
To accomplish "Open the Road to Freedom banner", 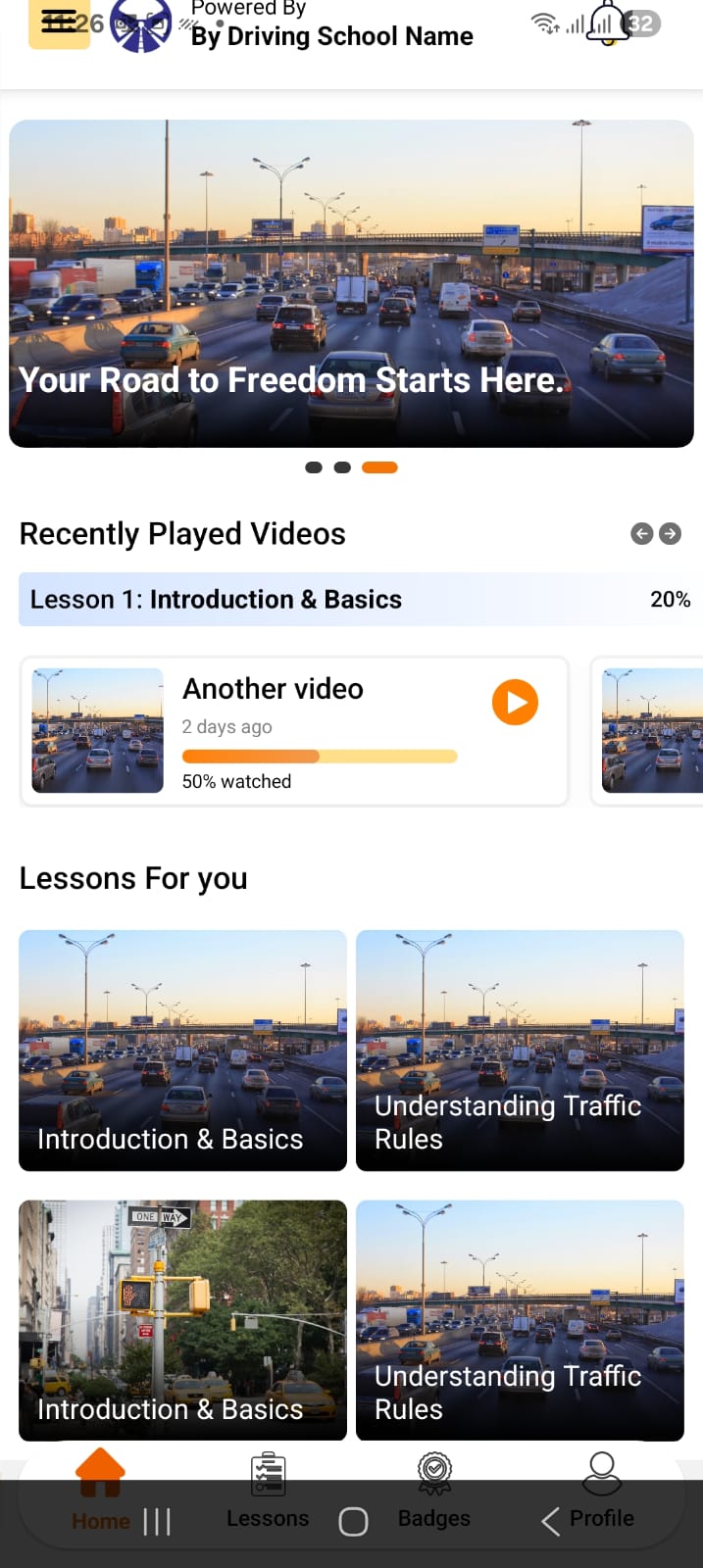I will pos(351,283).
